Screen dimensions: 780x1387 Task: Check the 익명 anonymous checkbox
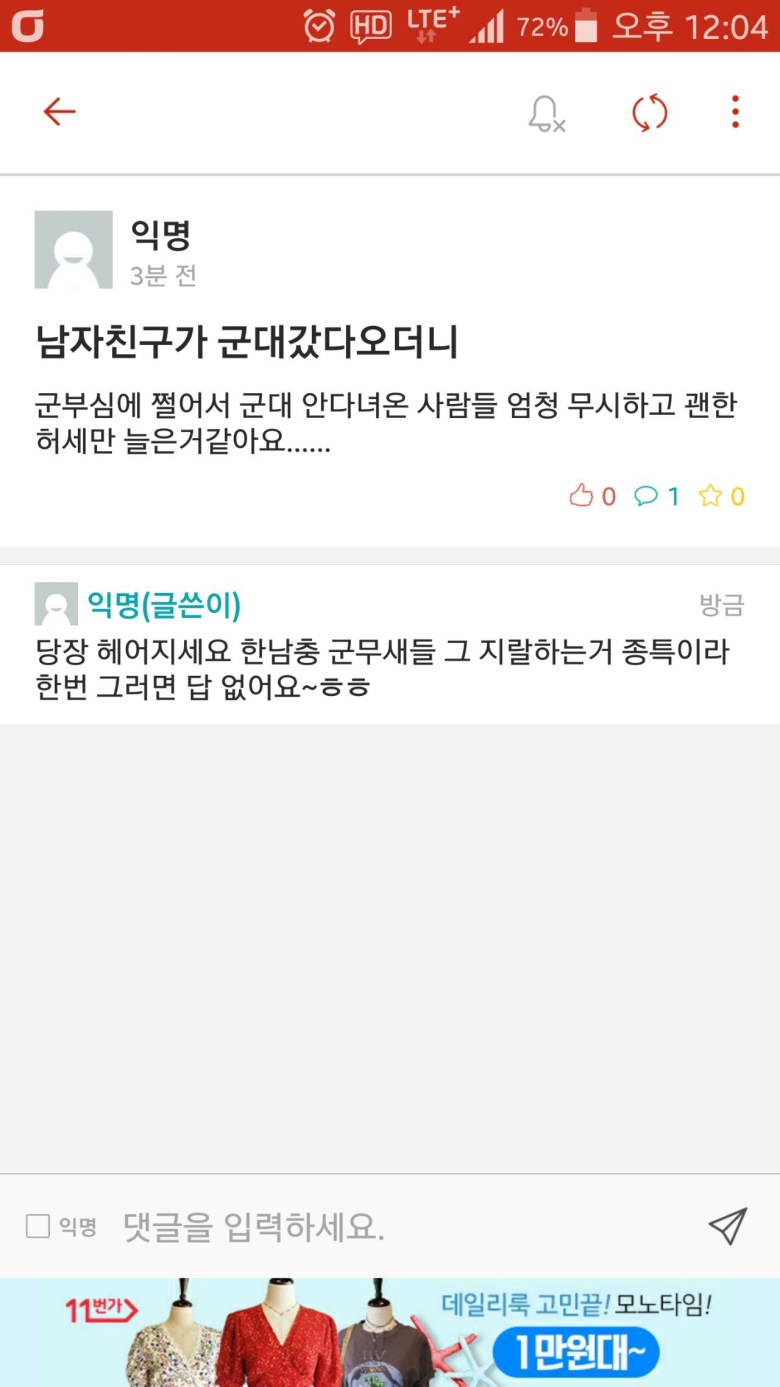(x=38, y=1226)
